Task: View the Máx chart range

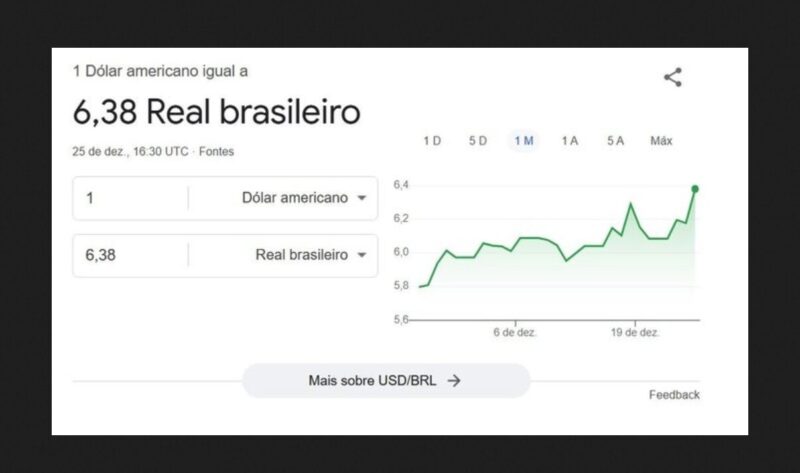Action: pos(661,141)
